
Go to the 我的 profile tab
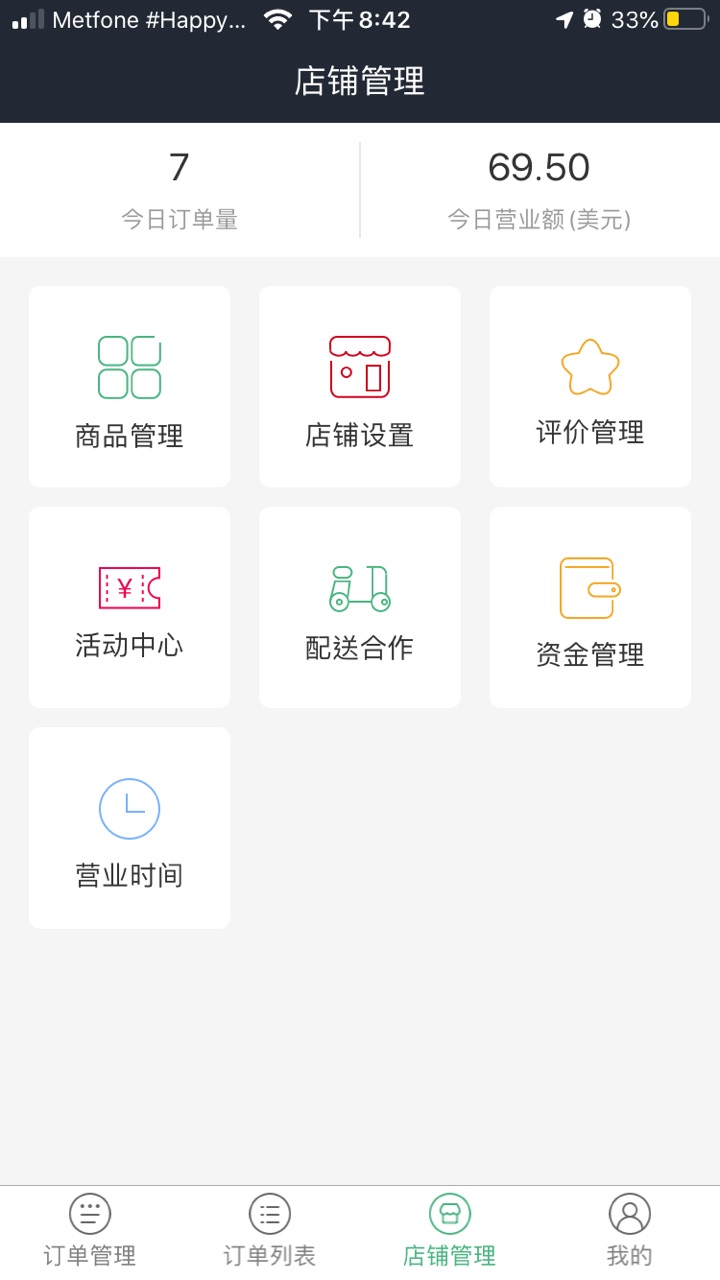(x=630, y=1232)
